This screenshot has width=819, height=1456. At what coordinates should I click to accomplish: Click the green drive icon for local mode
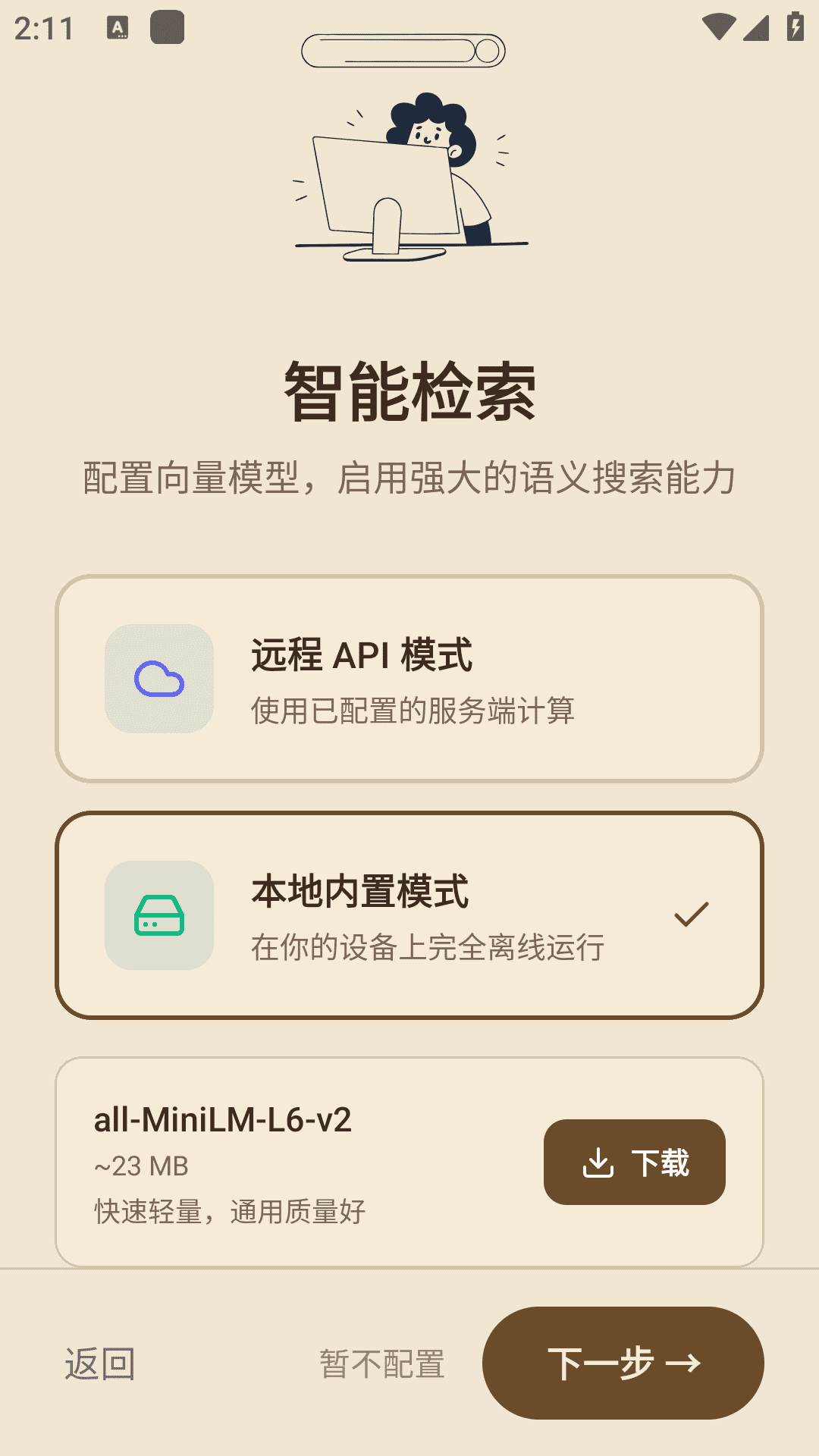[158, 917]
